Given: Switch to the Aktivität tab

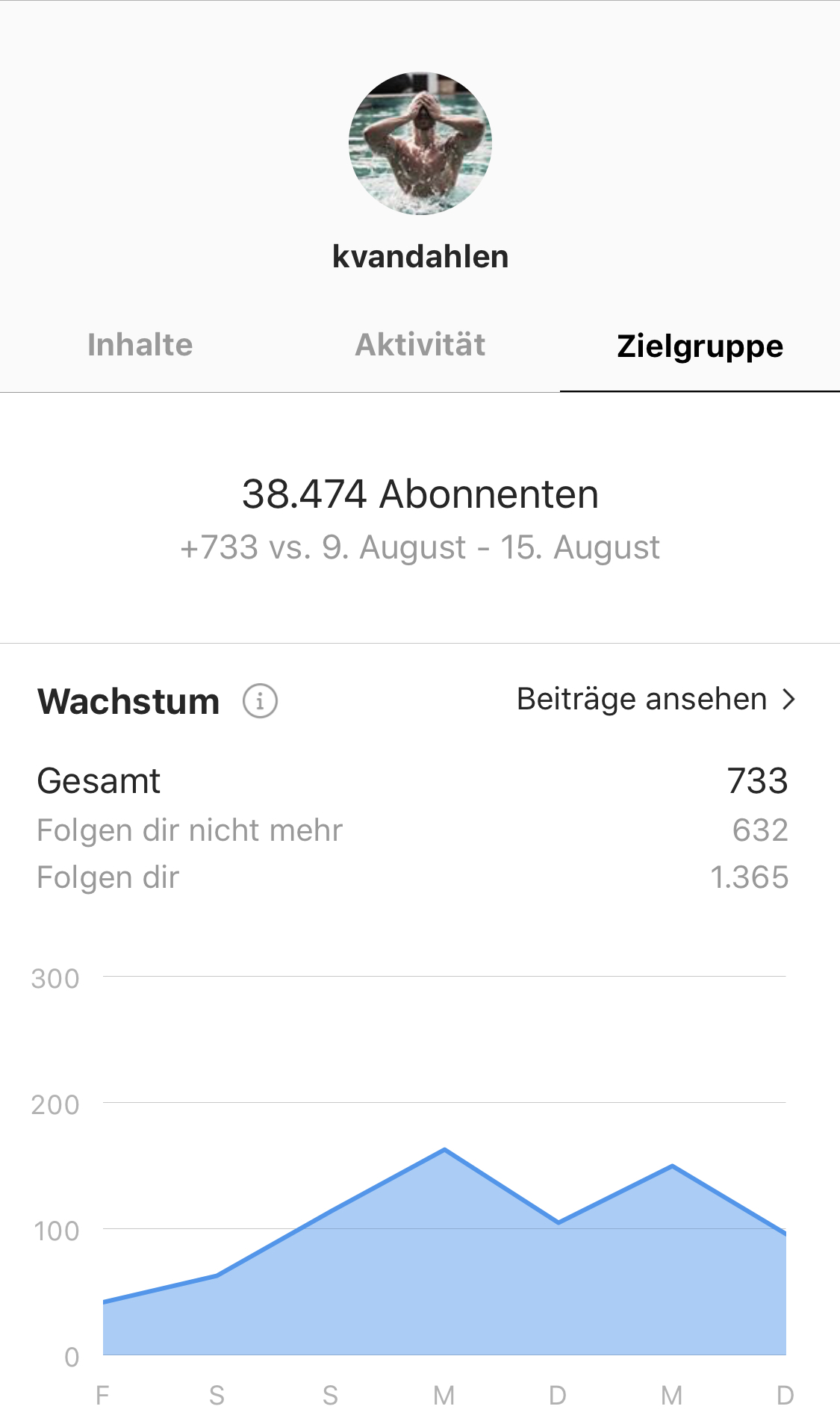Looking at the screenshot, I should (x=420, y=345).
